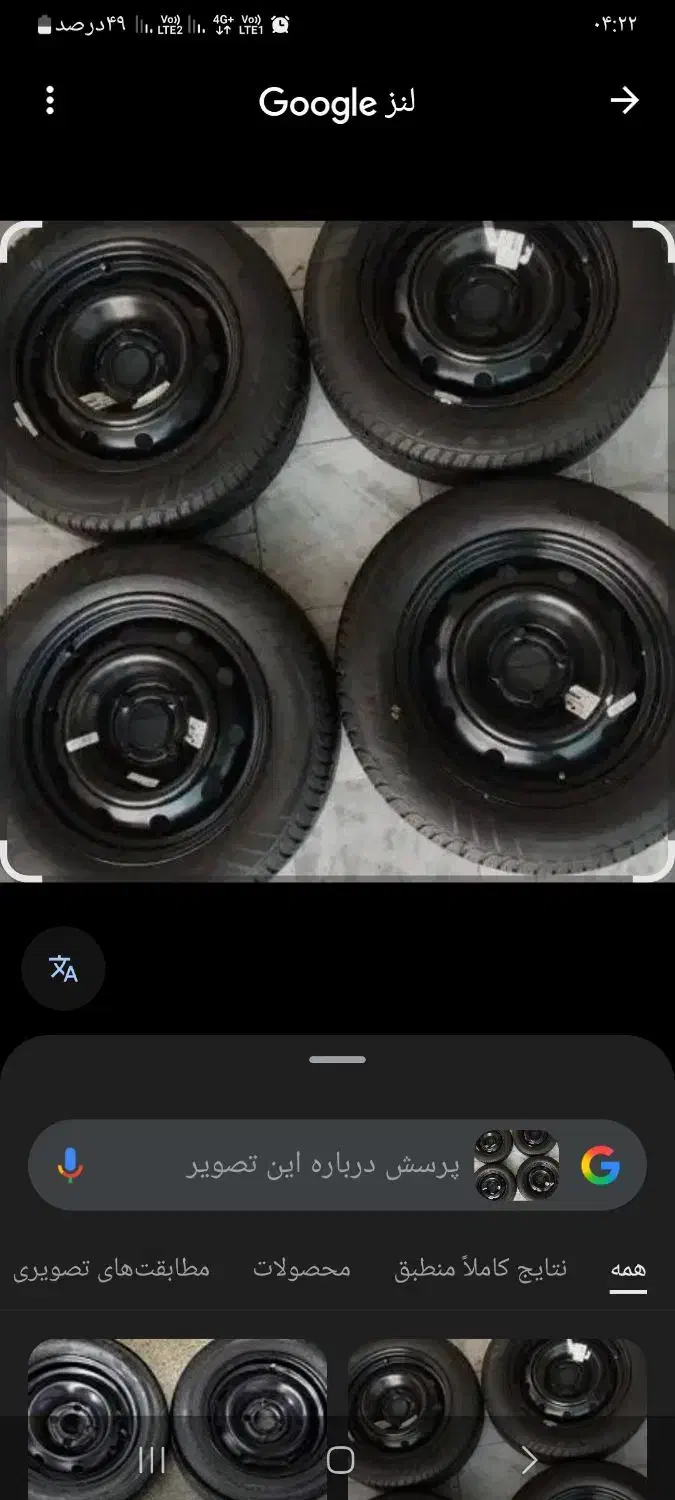The width and height of the screenshot is (675, 1500).
Task: Switch to the 'همه' tab
Action: [x=628, y=1269]
